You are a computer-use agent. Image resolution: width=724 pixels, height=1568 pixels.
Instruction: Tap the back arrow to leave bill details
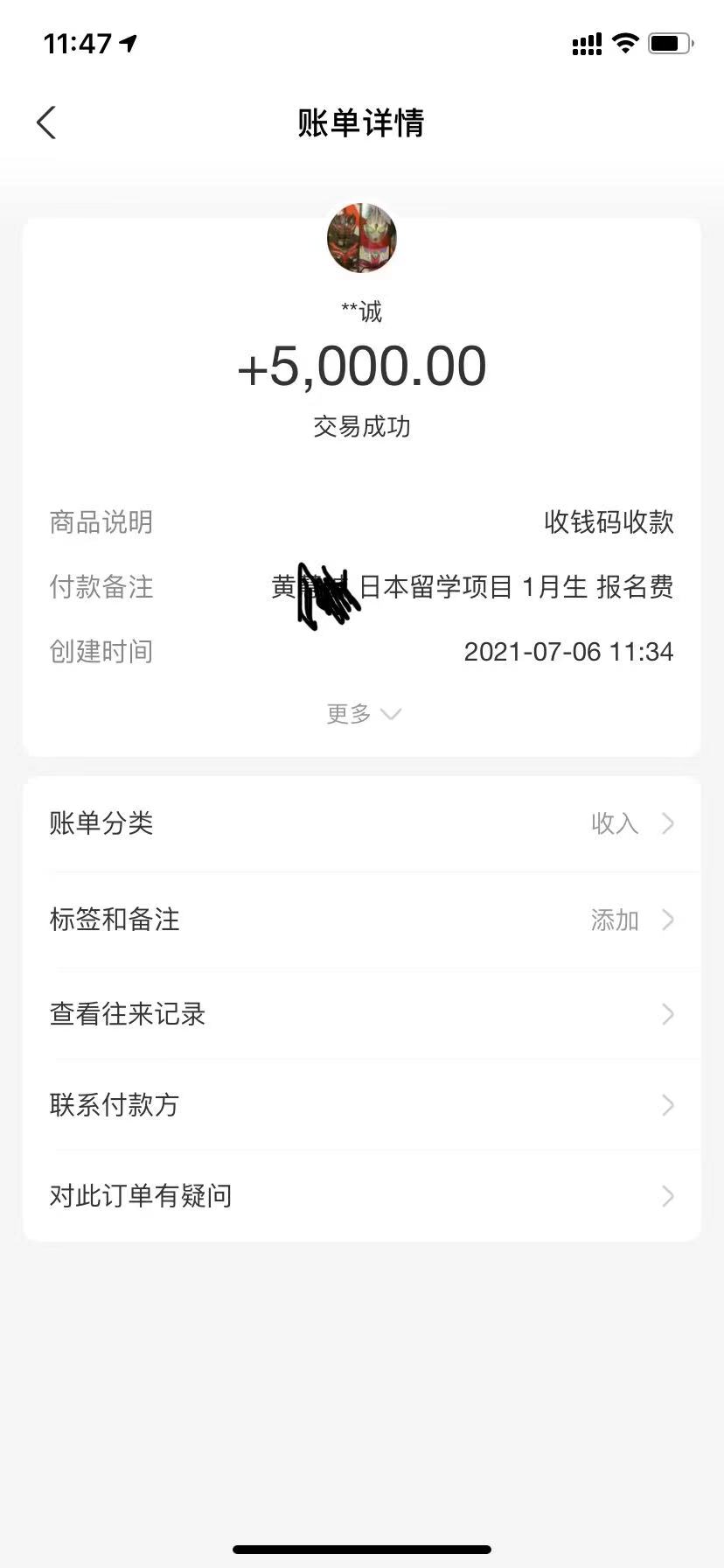(45, 122)
